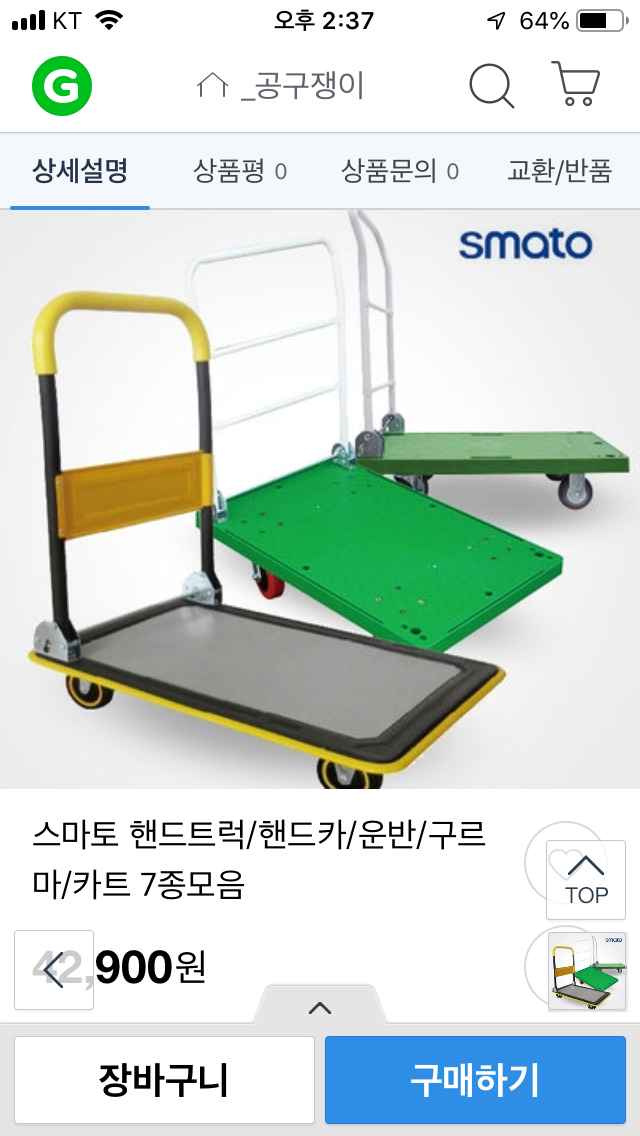Jump to top with TOP button
640x1136 pixels.
586,880
